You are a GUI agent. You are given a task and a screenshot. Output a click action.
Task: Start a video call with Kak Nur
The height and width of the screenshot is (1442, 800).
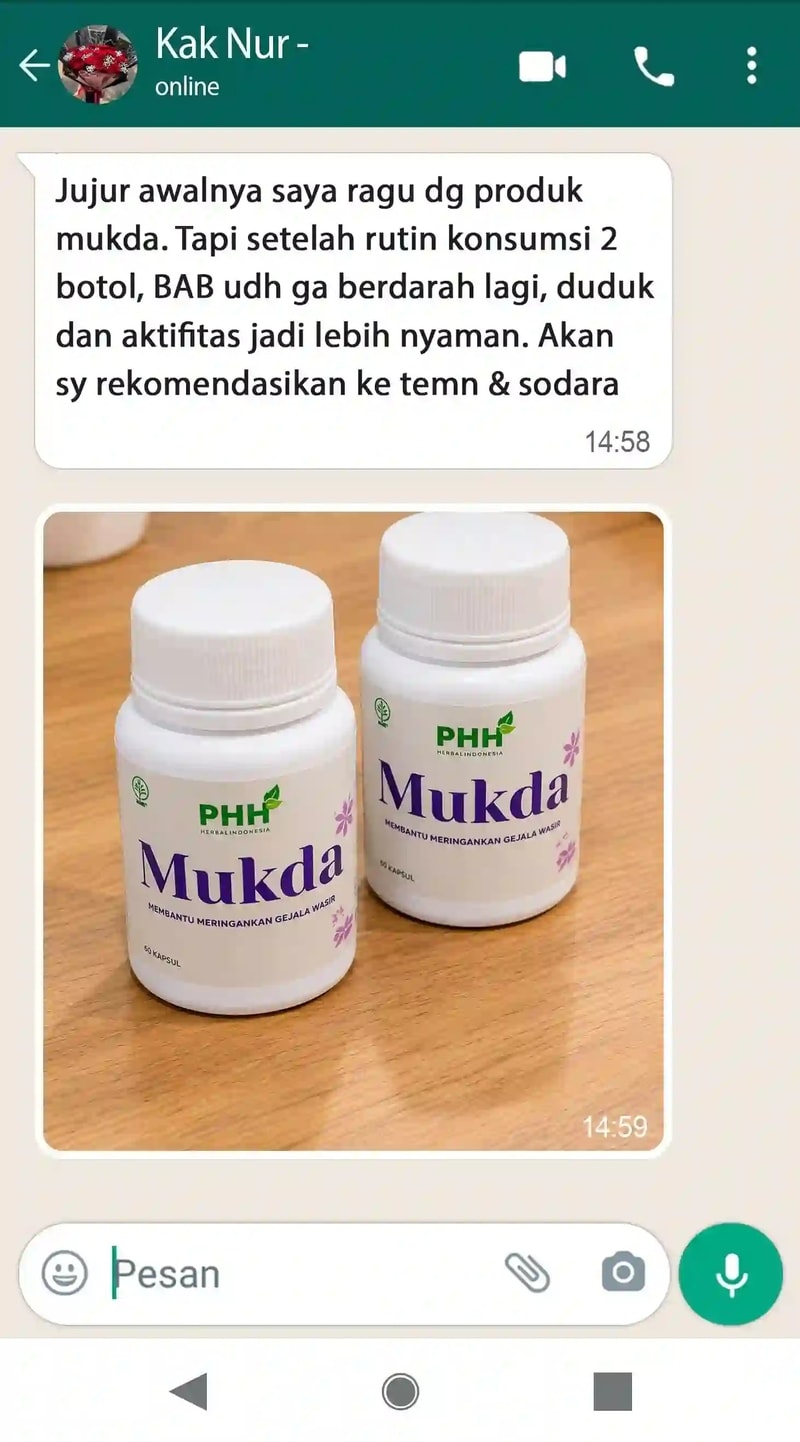point(543,67)
